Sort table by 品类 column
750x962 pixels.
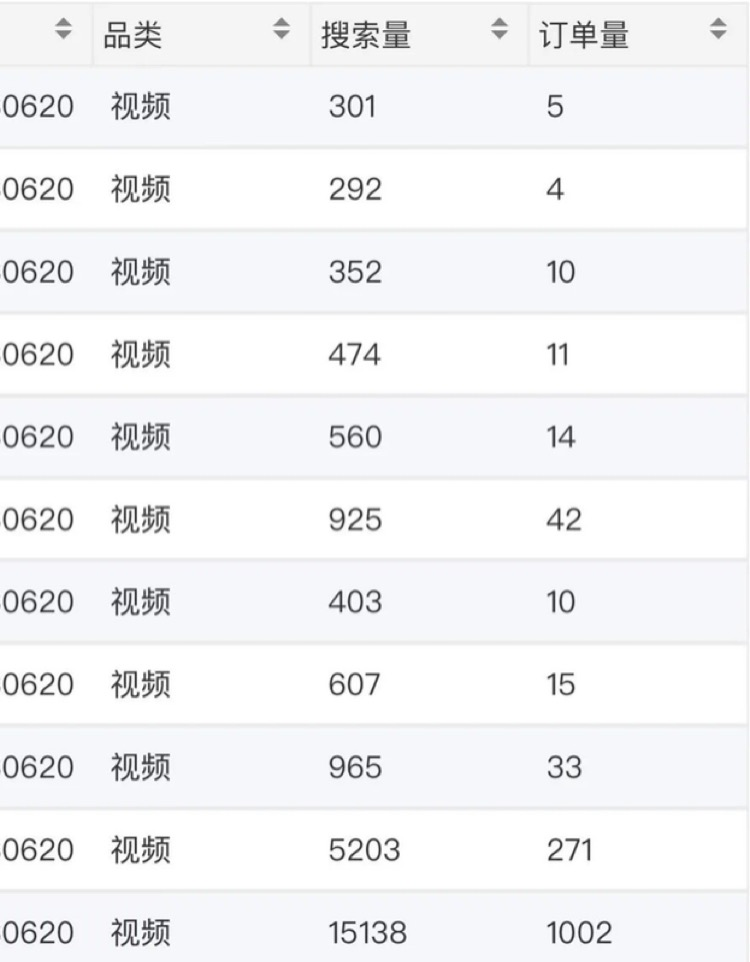coord(282,32)
